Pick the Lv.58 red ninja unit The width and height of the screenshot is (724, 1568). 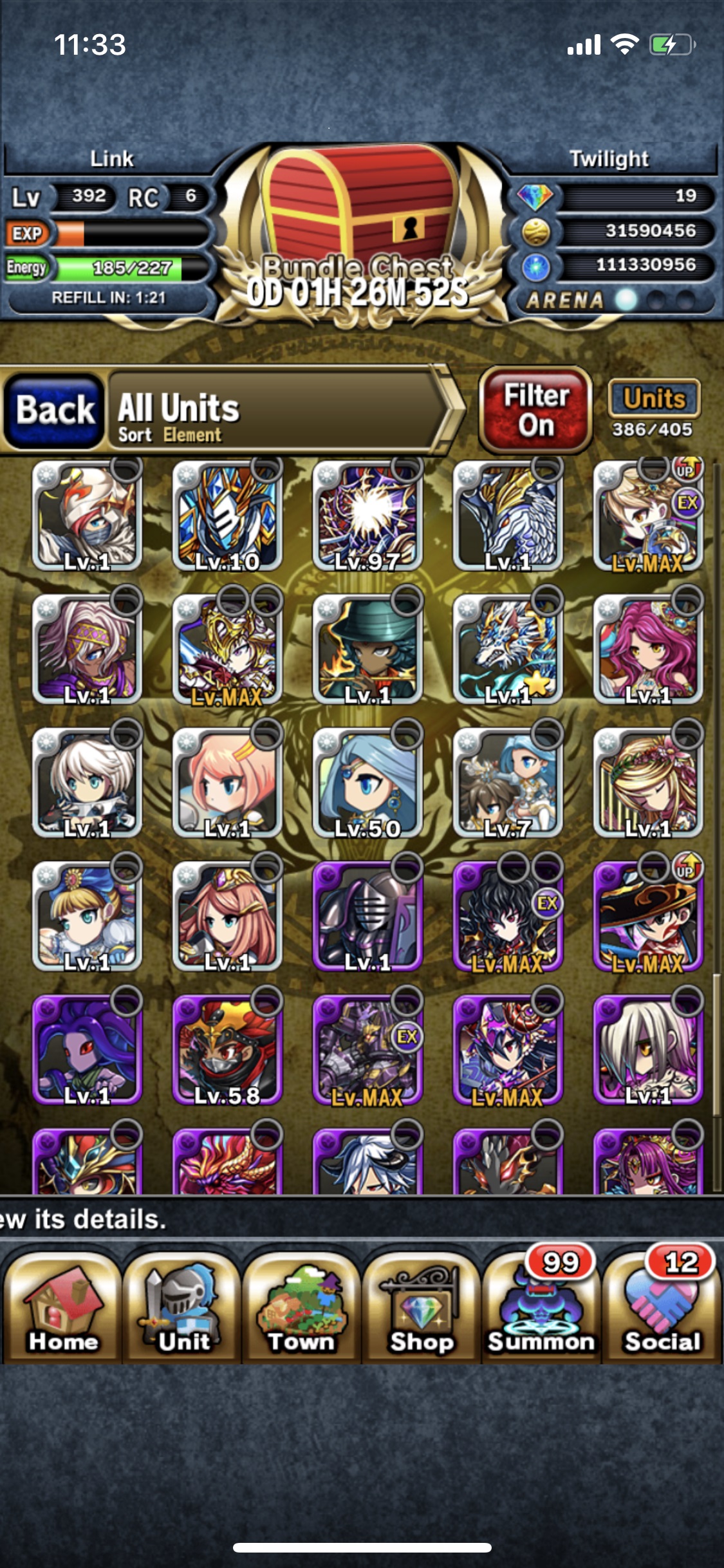click(x=227, y=1050)
